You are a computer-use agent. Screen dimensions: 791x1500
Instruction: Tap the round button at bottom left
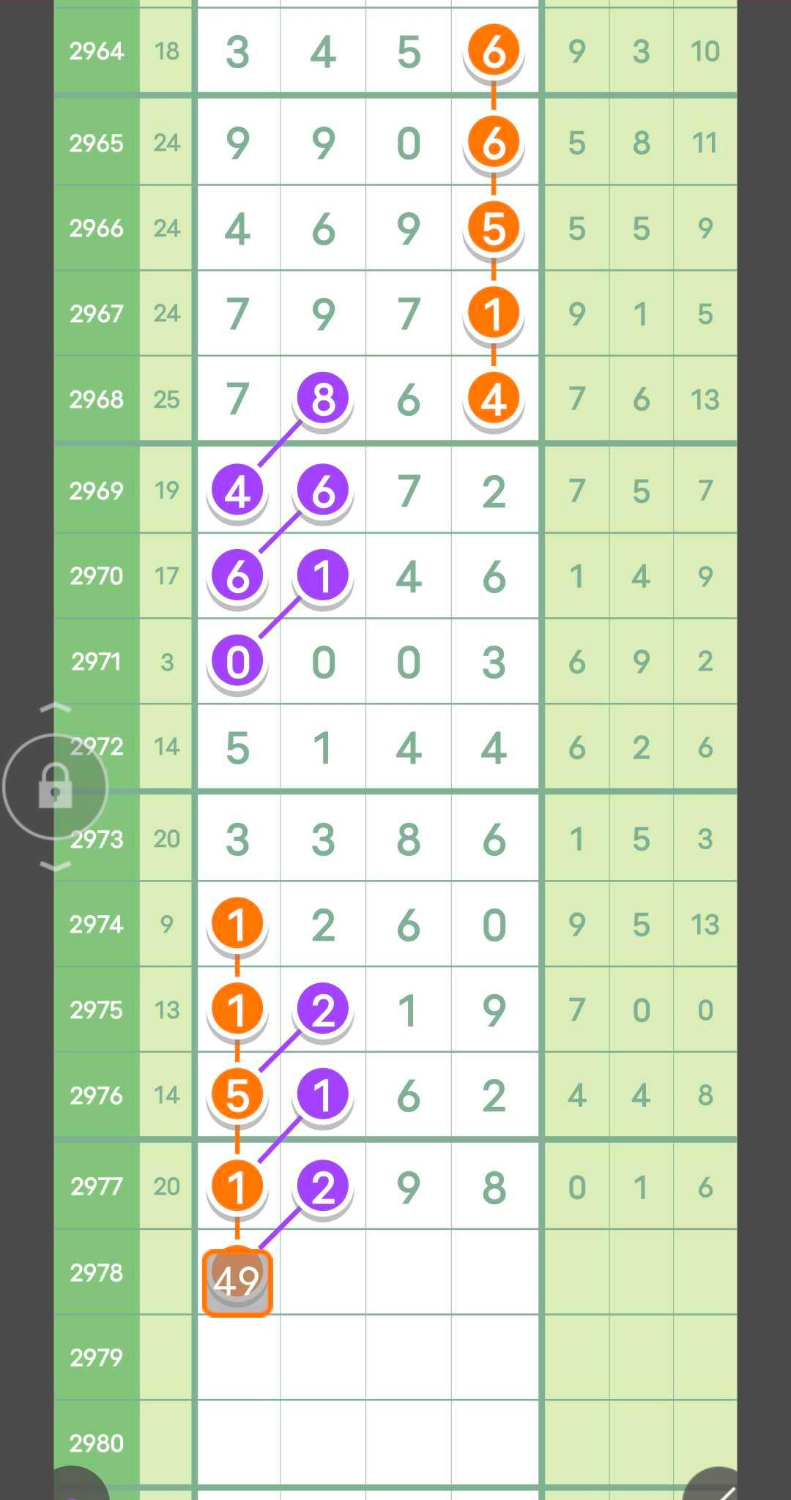pos(76,1487)
